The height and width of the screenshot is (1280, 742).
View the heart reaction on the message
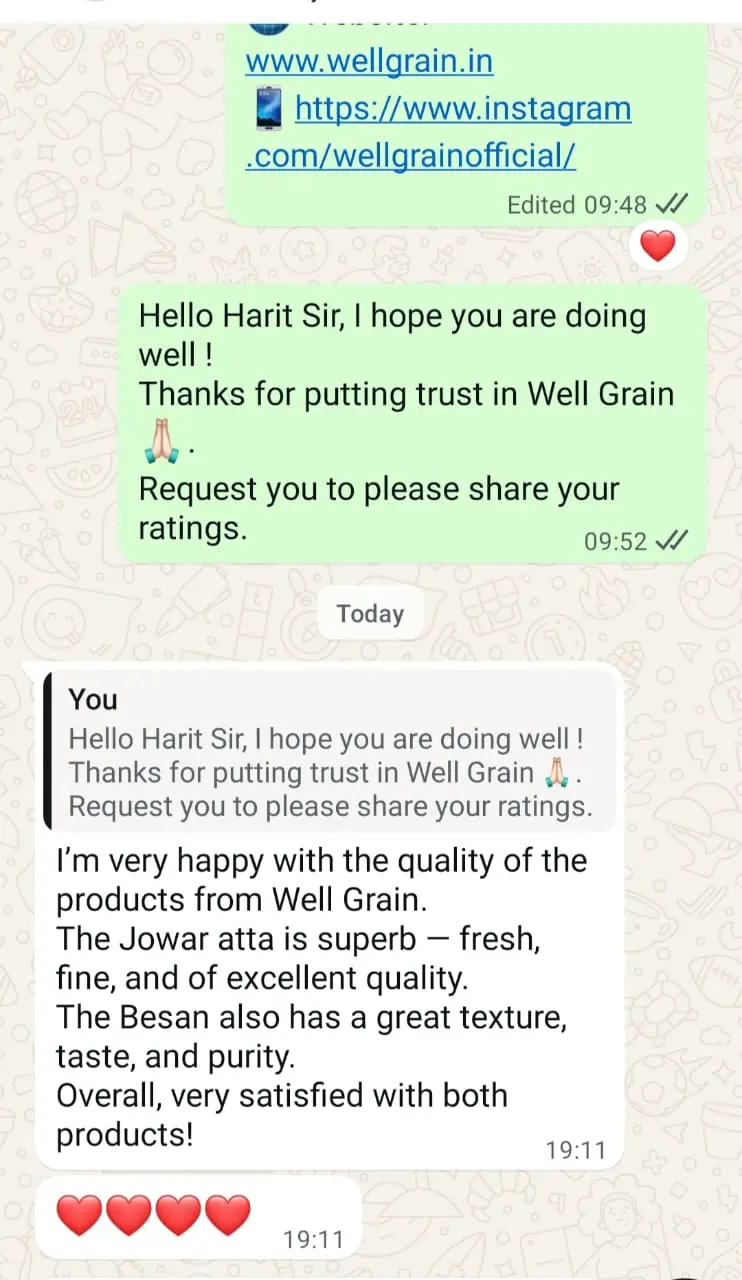tap(657, 246)
